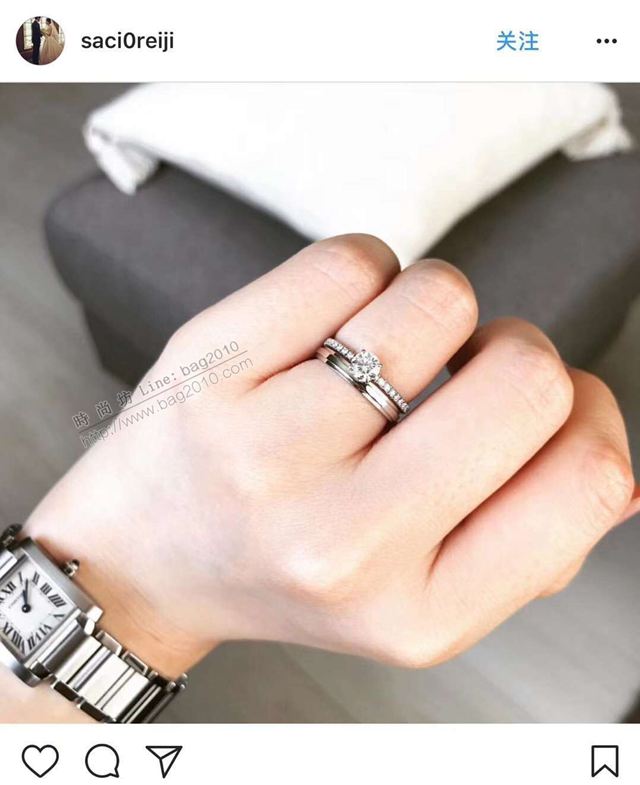Open the ring photo post

[320, 400]
